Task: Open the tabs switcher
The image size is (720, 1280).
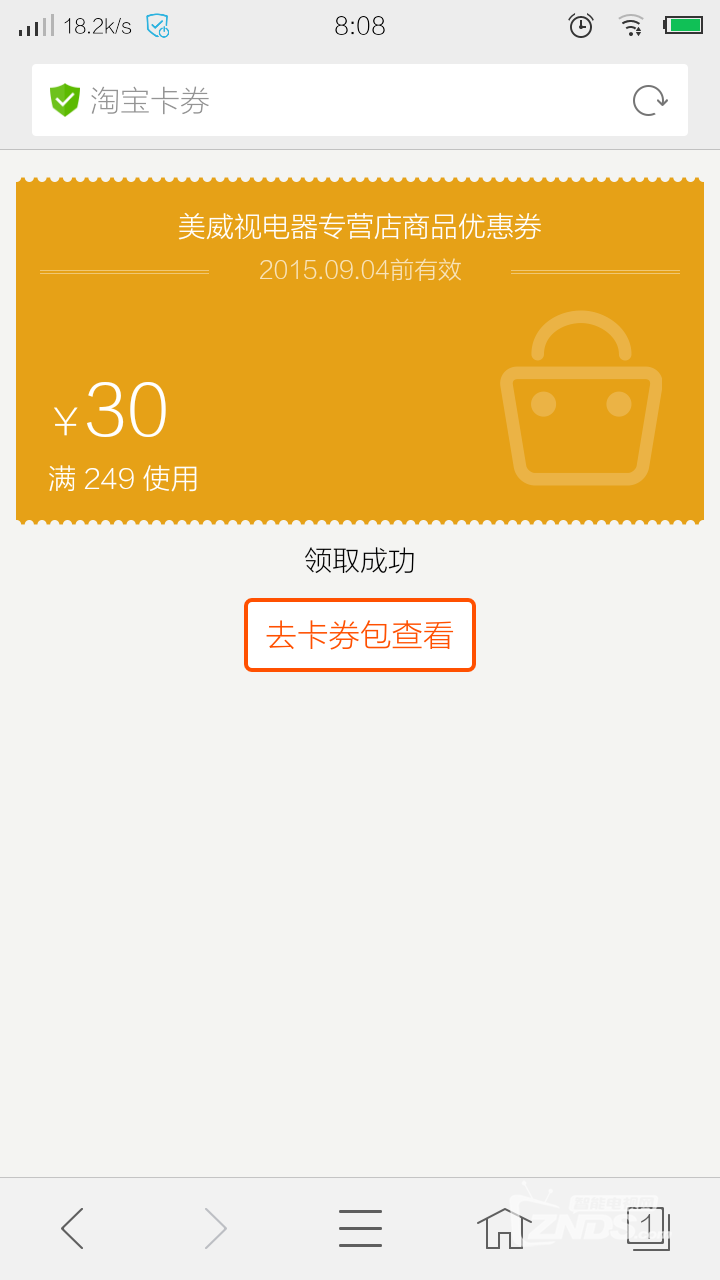Action: pyautogui.click(x=648, y=1228)
